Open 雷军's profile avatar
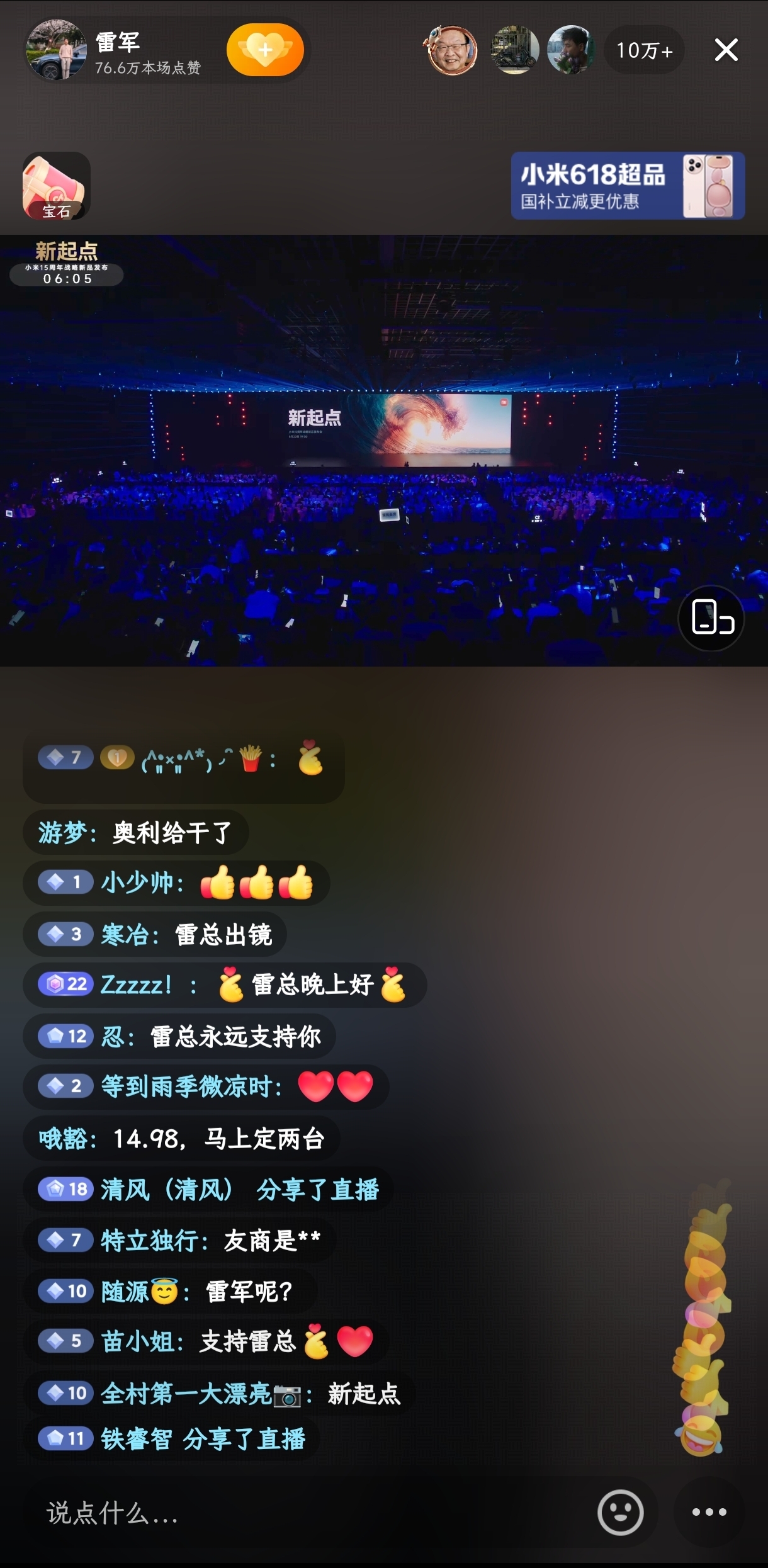768x1568 pixels. [56, 50]
